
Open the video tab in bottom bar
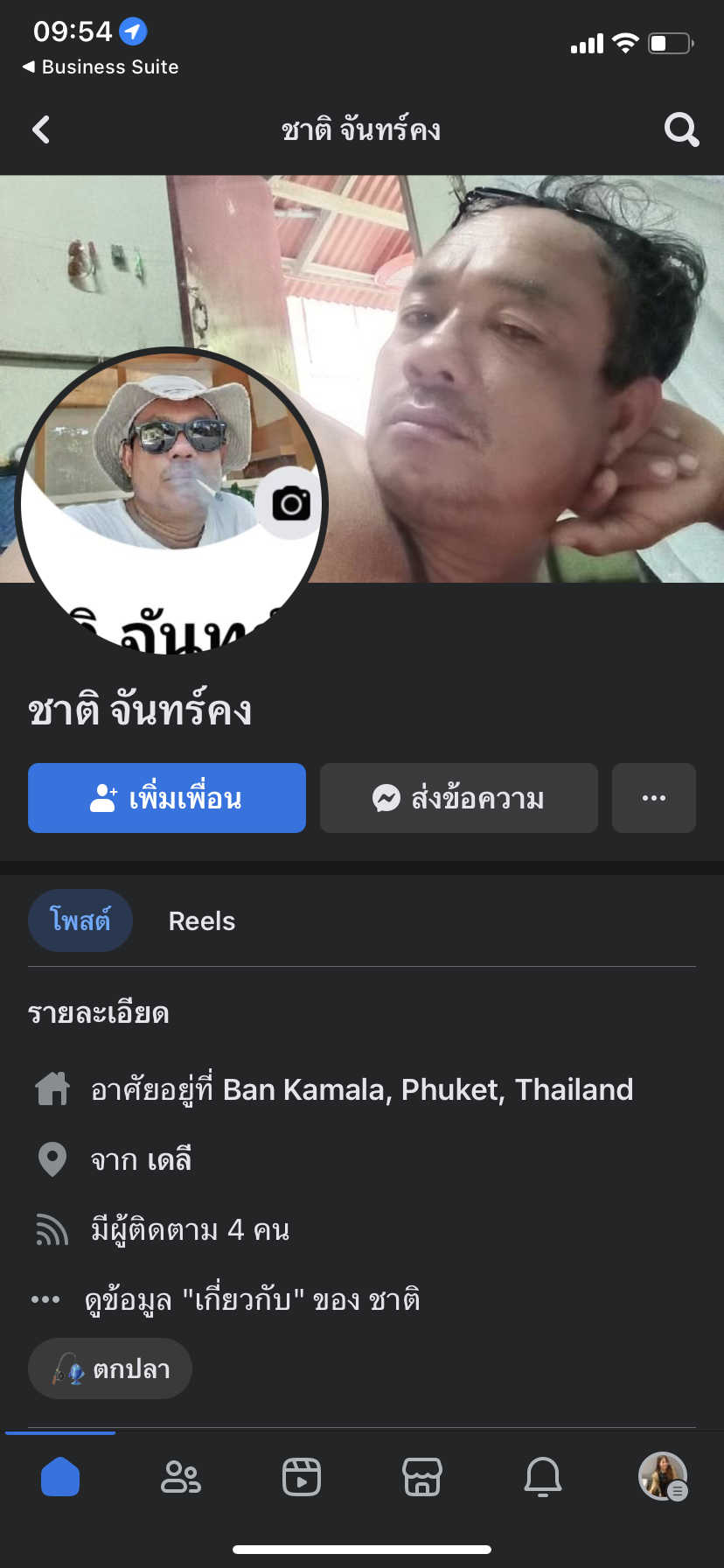click(x=302, y=1478)
